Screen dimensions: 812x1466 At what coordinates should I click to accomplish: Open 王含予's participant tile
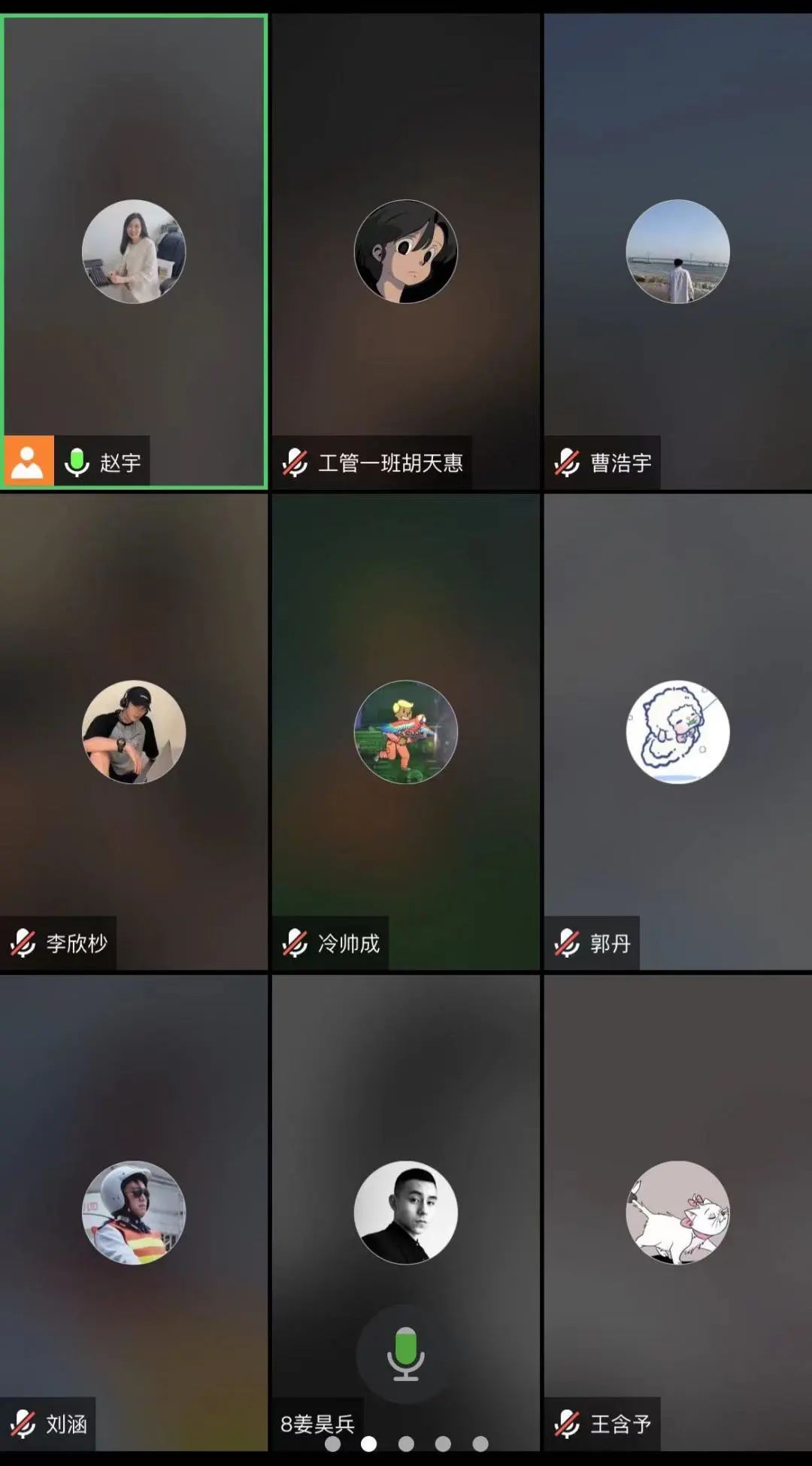click(677, 1212)
